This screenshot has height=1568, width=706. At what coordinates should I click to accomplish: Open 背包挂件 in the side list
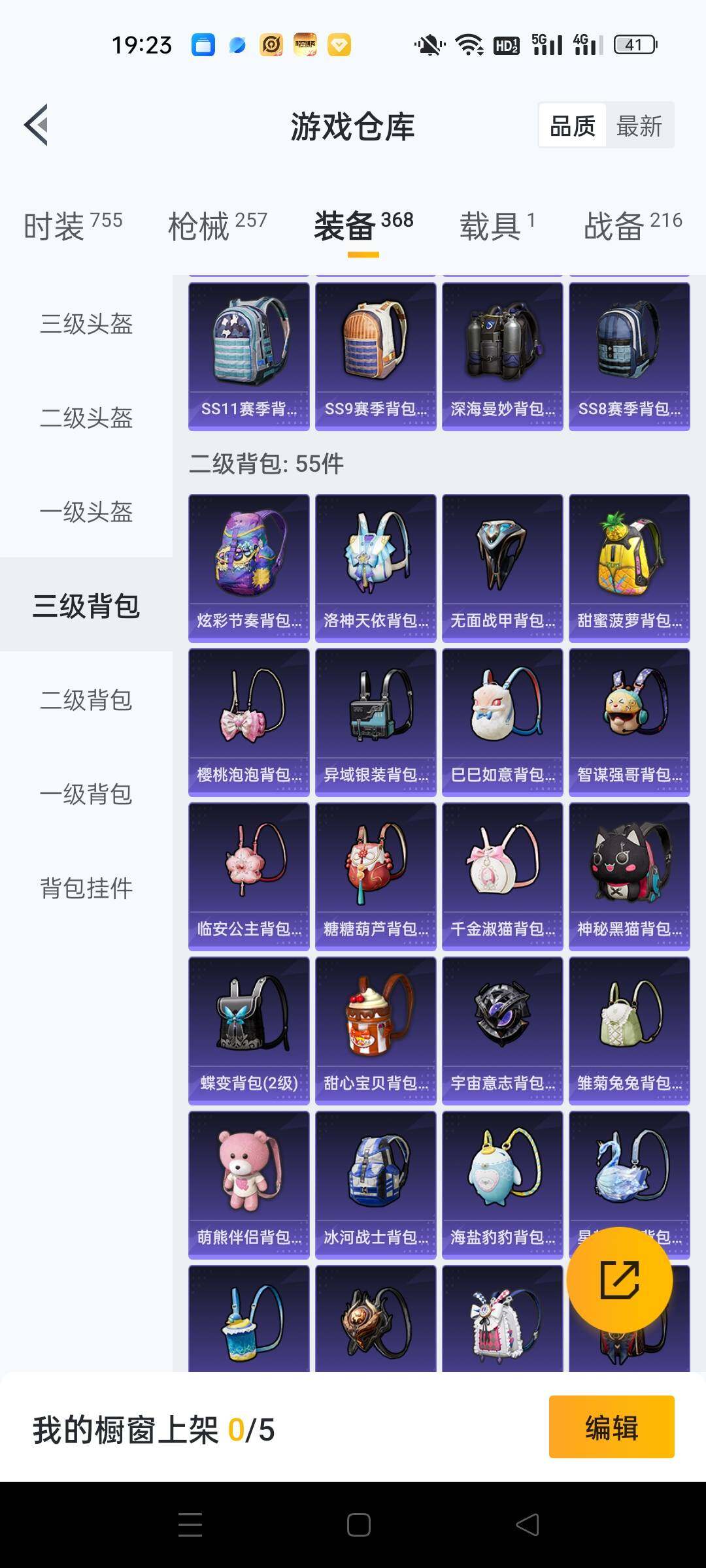(86, 889)
